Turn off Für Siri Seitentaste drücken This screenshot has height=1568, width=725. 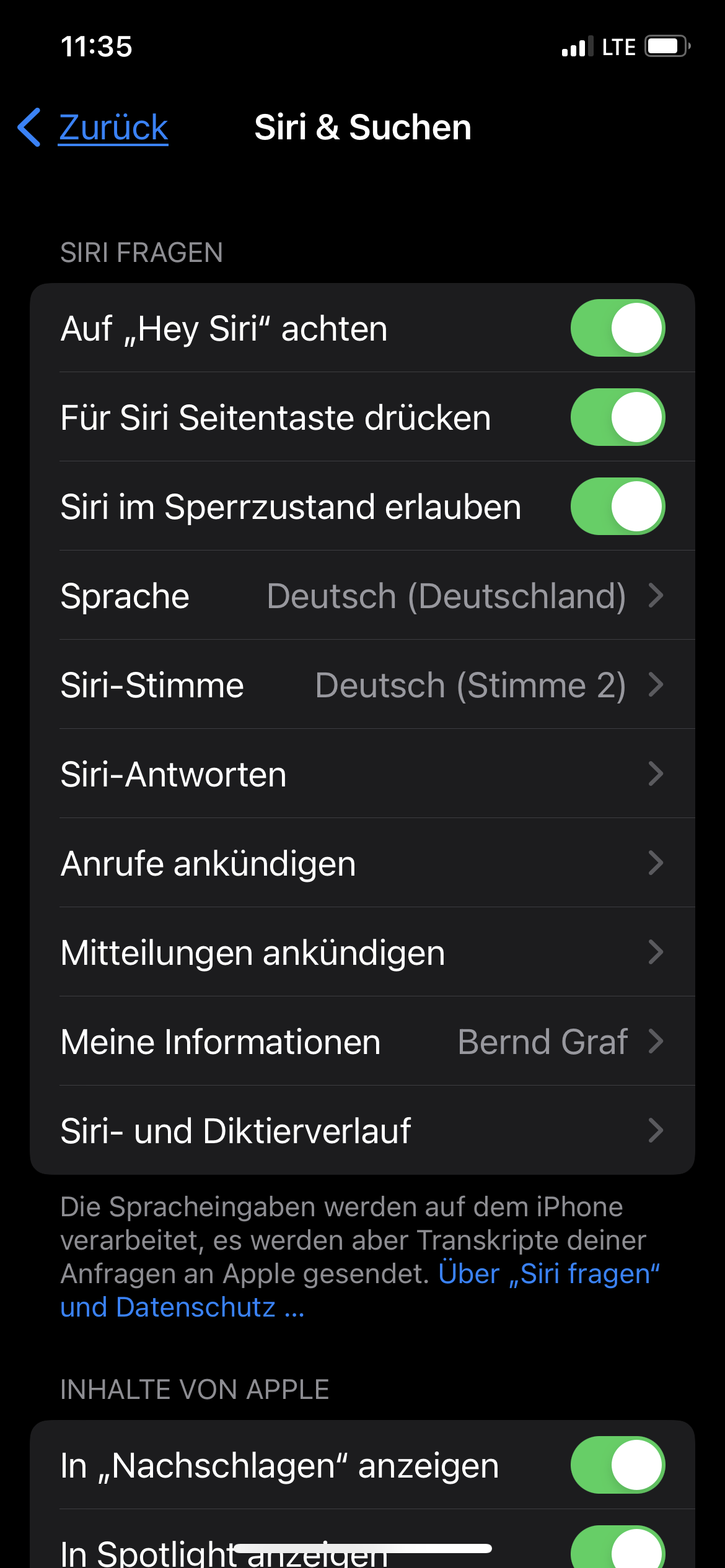618,417
